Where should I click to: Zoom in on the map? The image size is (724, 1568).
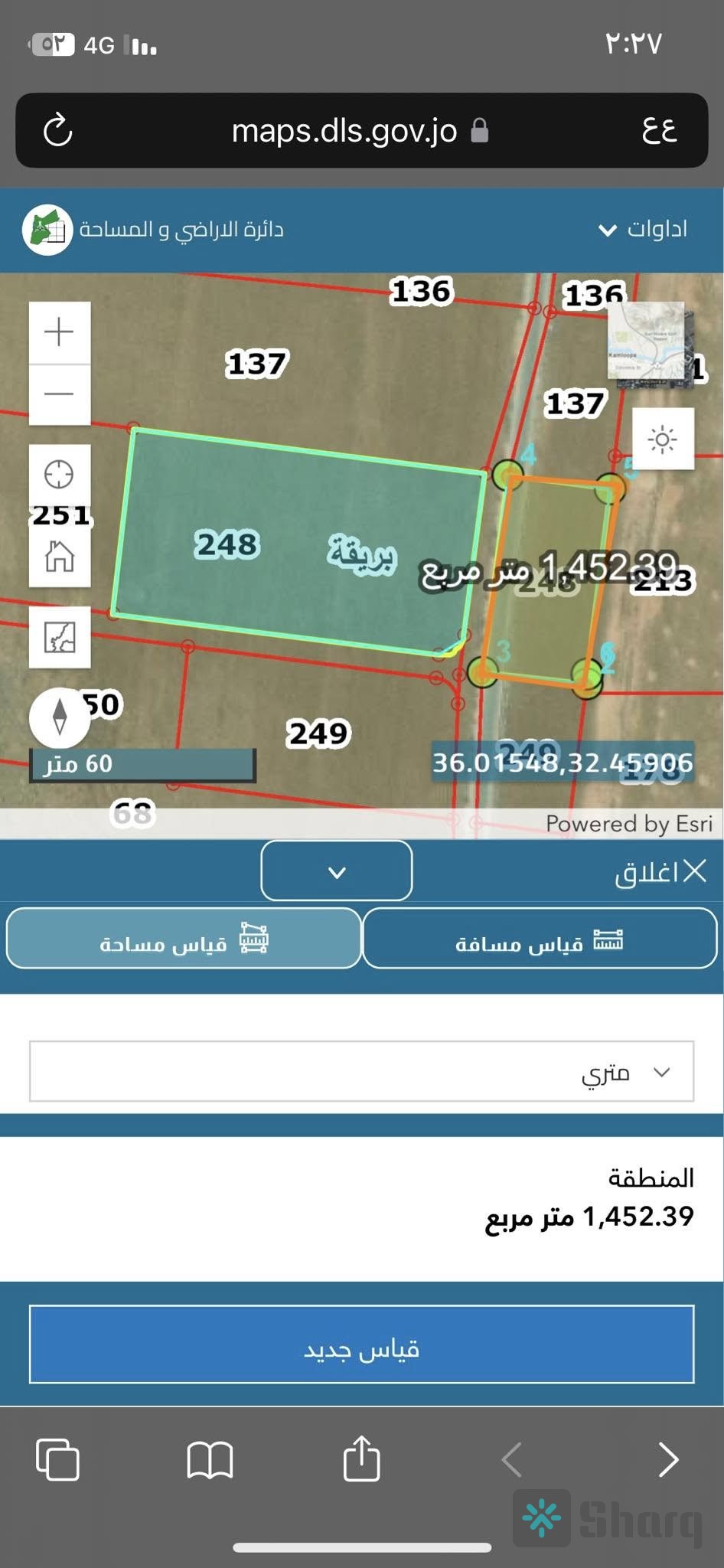[x=60, y=332]
